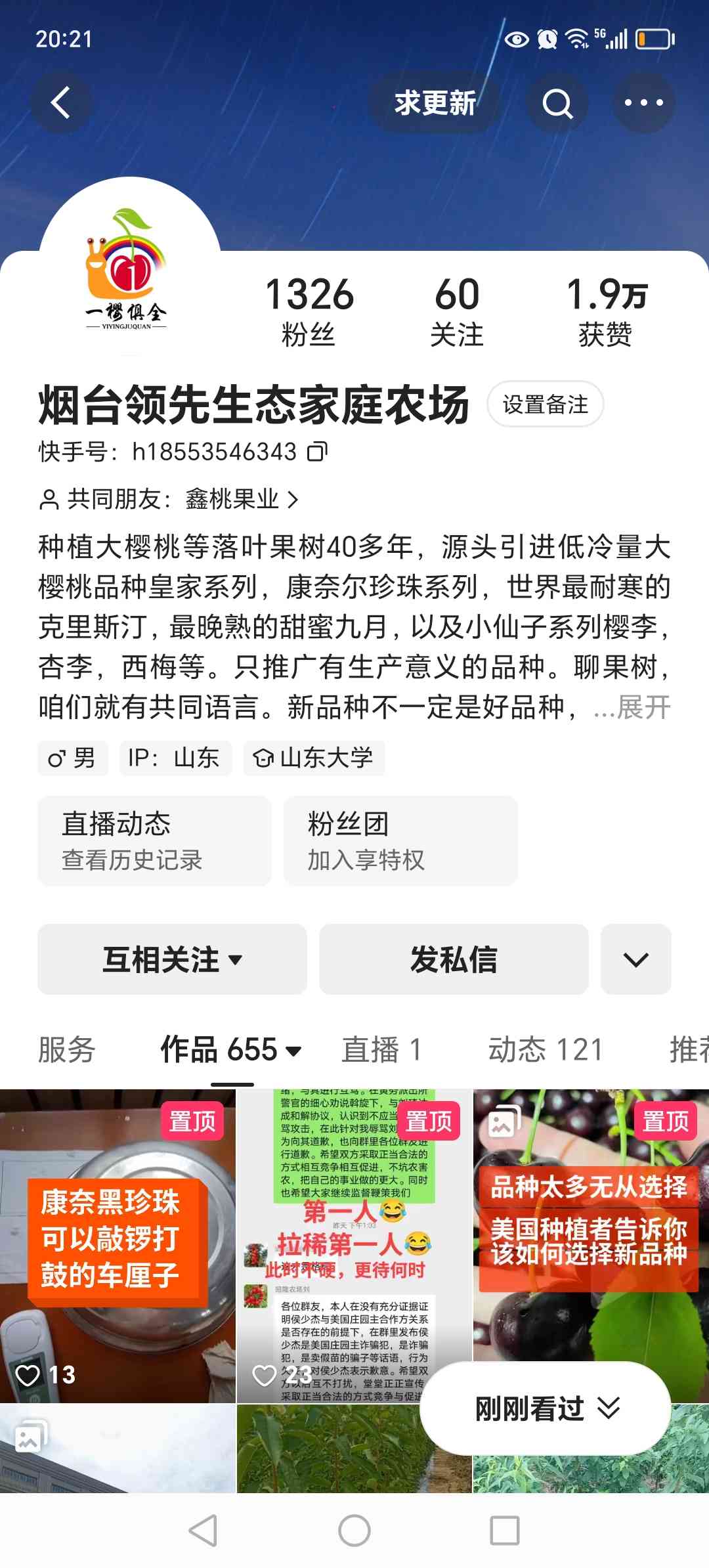709x1568 pixels.
Task: Send a private message via 发私信
Action: pos(454,959)
